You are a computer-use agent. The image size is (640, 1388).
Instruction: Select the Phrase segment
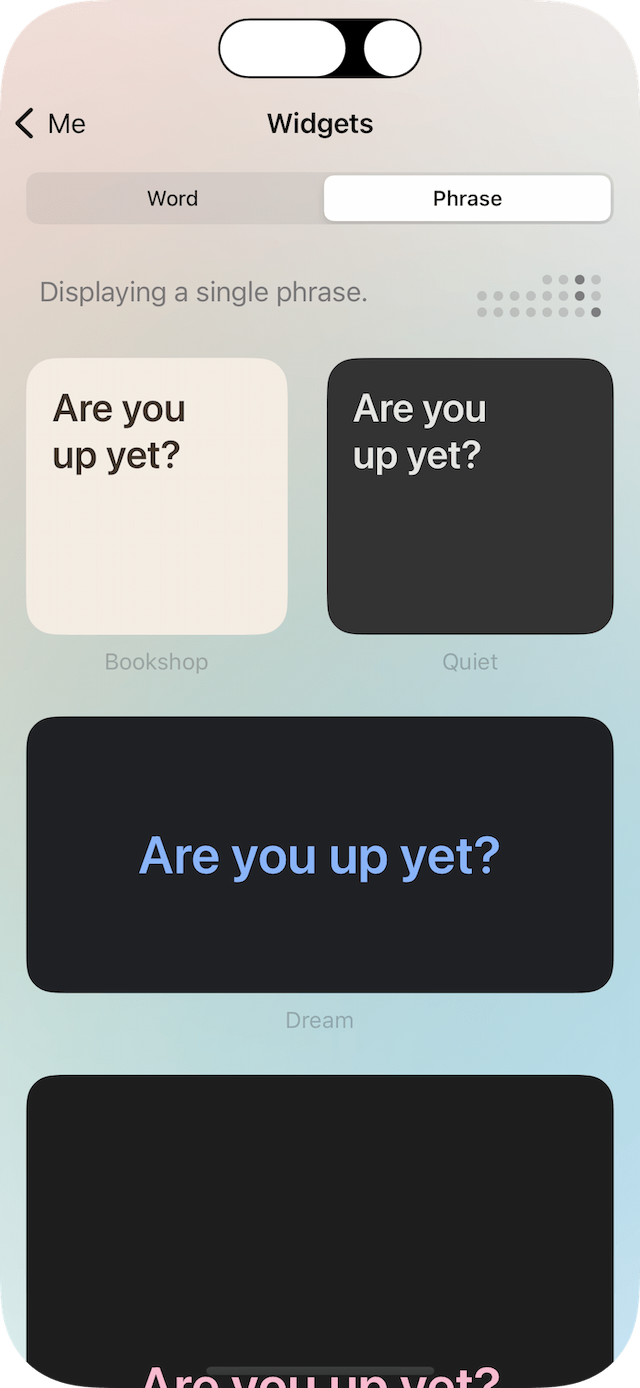(x=467, y=198)
